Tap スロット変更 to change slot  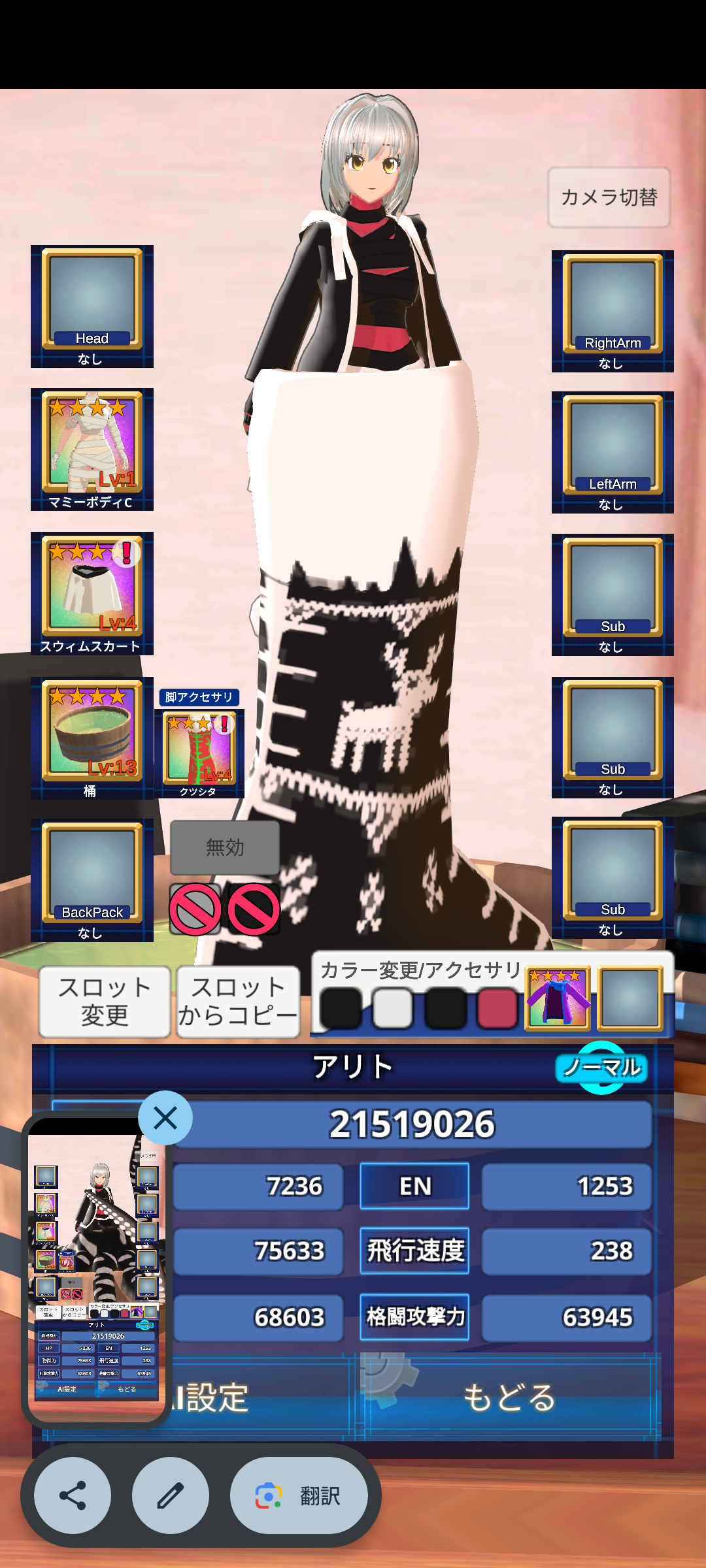(105, 1002)
